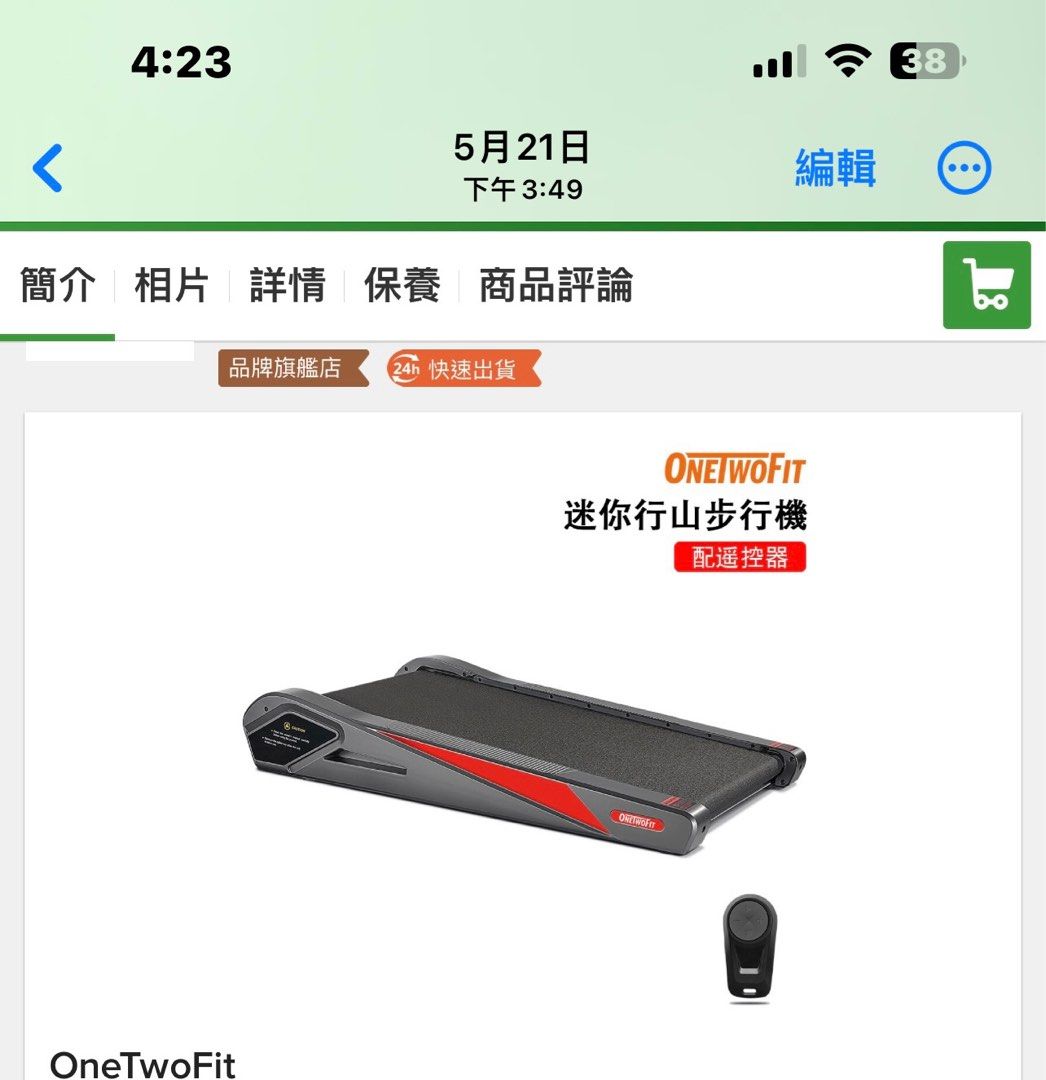
Task: Tap the 配遥控器 red label
Action: coord(740,558)
